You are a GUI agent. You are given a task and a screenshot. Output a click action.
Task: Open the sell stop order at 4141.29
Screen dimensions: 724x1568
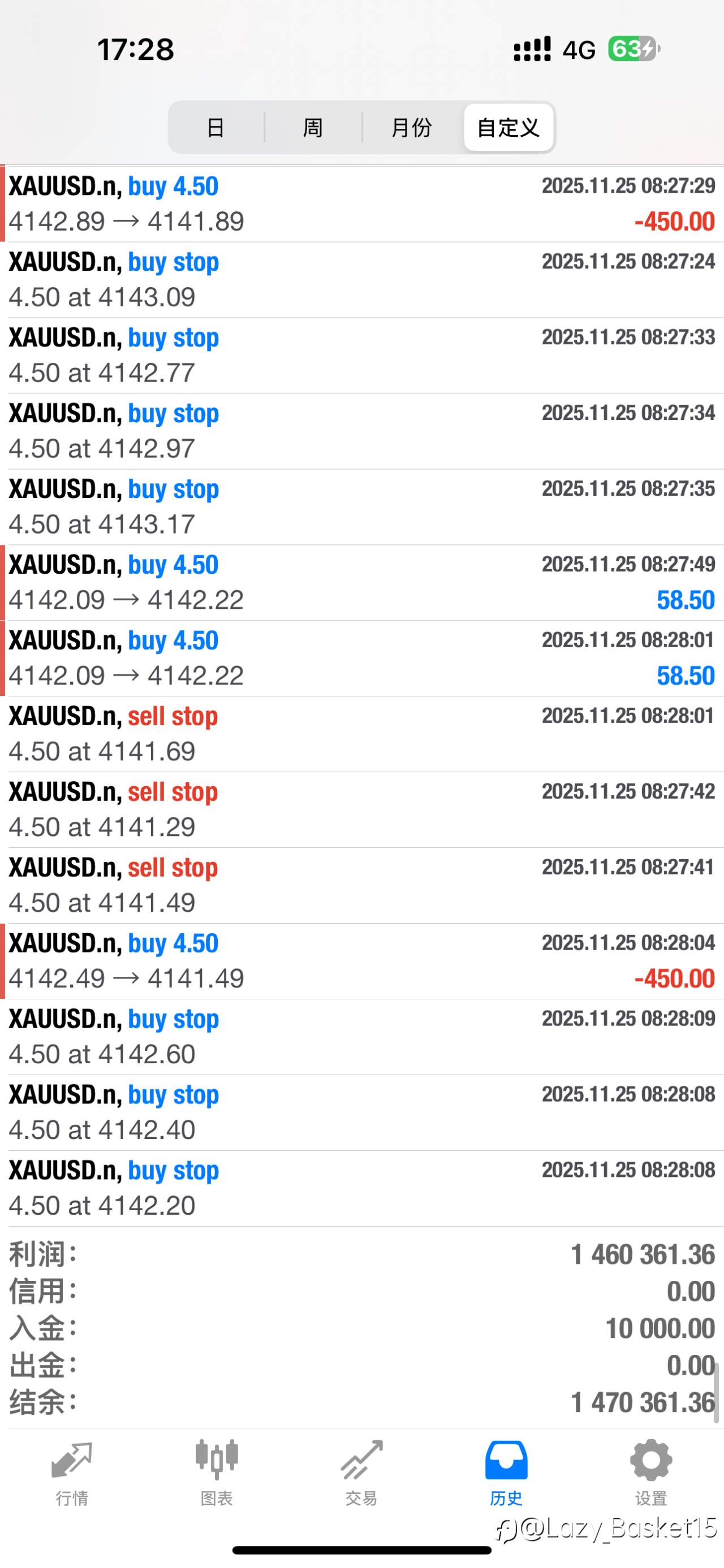(x=361, y=809)
